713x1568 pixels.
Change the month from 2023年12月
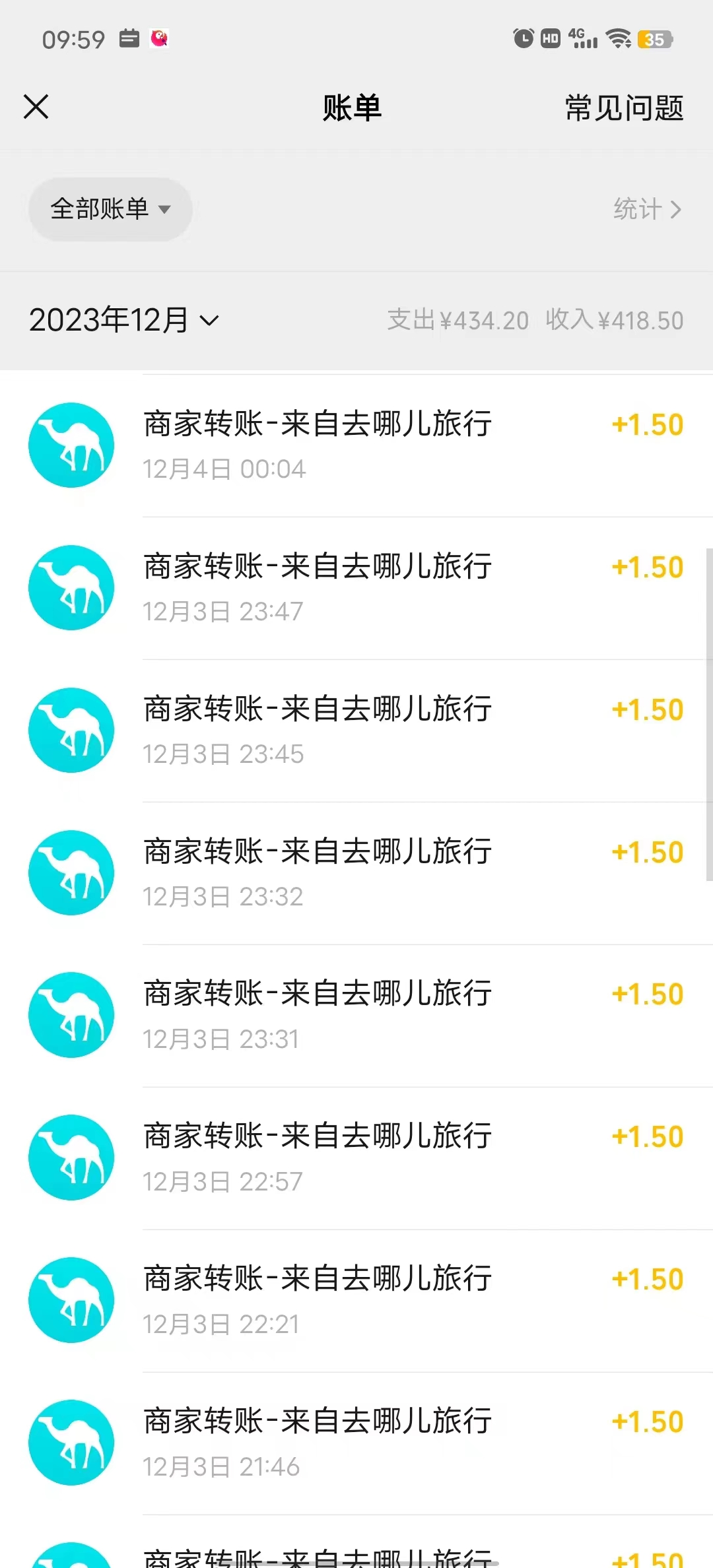coord(123,321)
